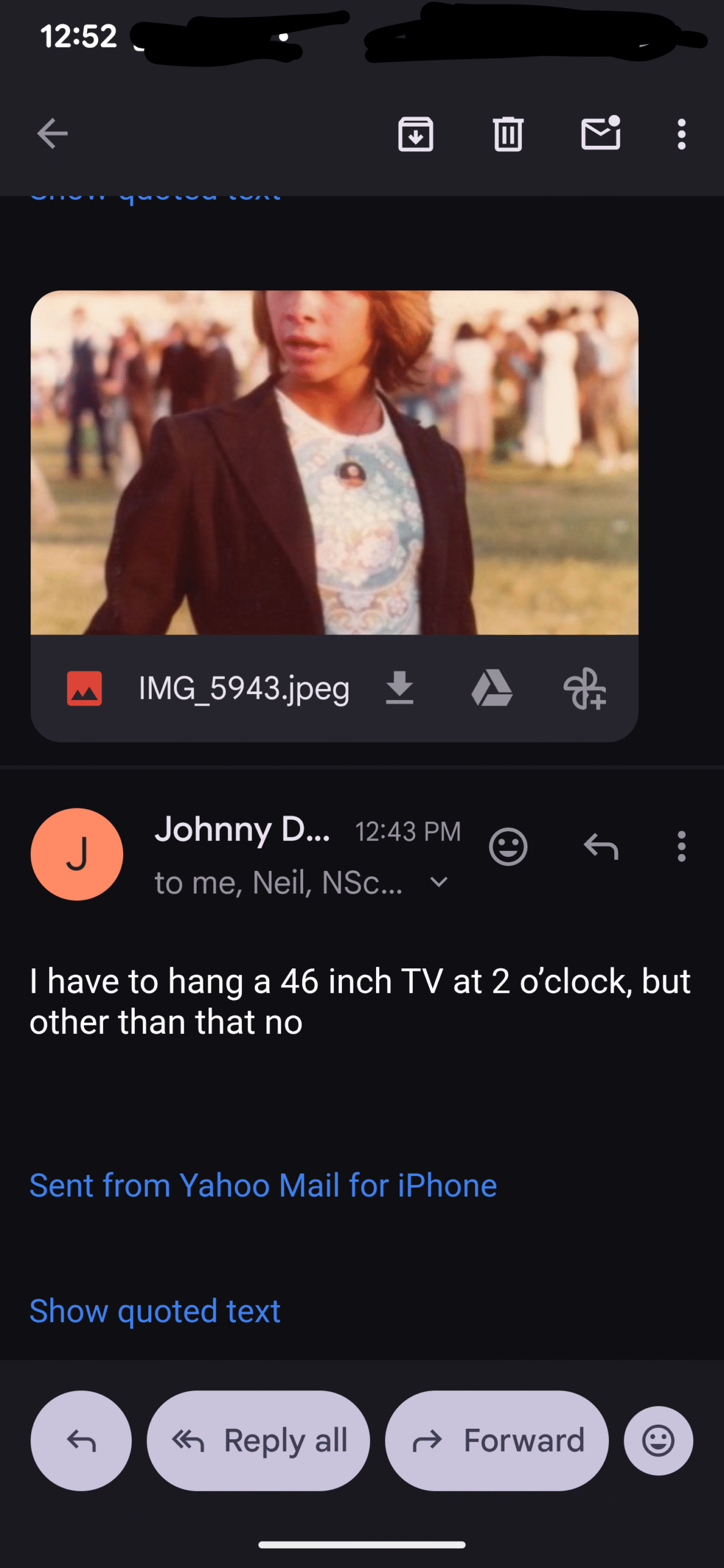Image resolution: width=724 pixels, height=1568 pixels.
Task: Reply to Johnny's message using header arrow
Action: click(x=601, y=847)
